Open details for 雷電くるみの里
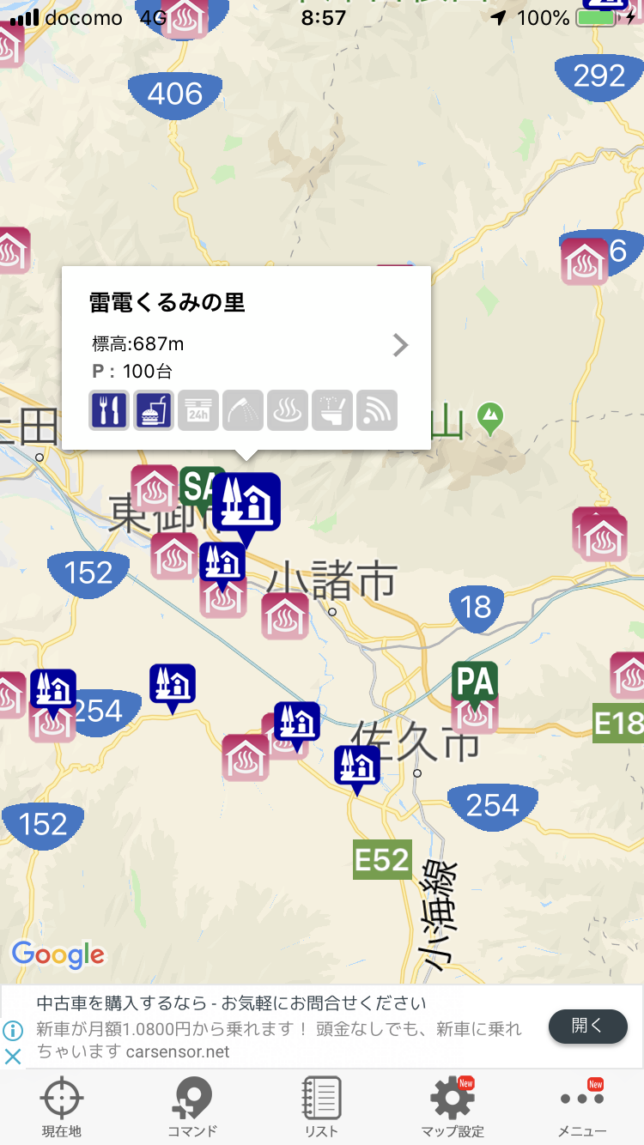The image size is (644, 1145). [400, 346]
